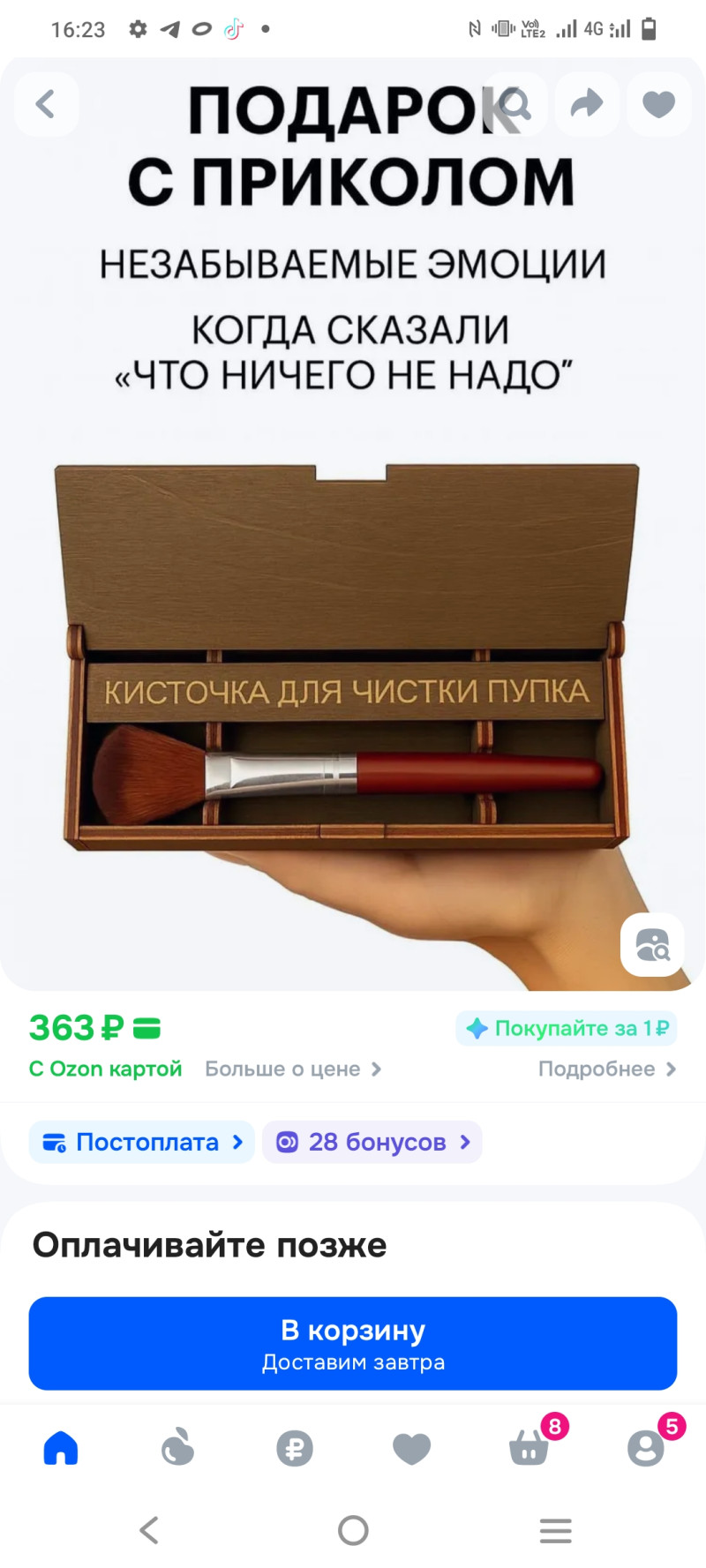Tap the 'Покупайте за 1₽' badge
The height and width of the screenshot is (1568, 706).
[567, 1028]
